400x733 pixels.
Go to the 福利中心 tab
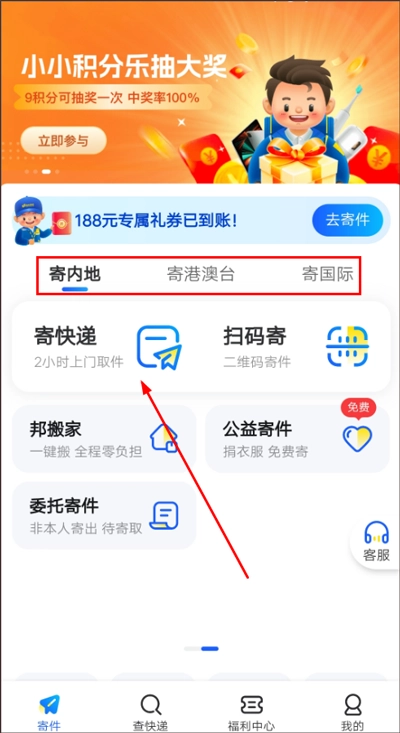(x=251, y=712)
